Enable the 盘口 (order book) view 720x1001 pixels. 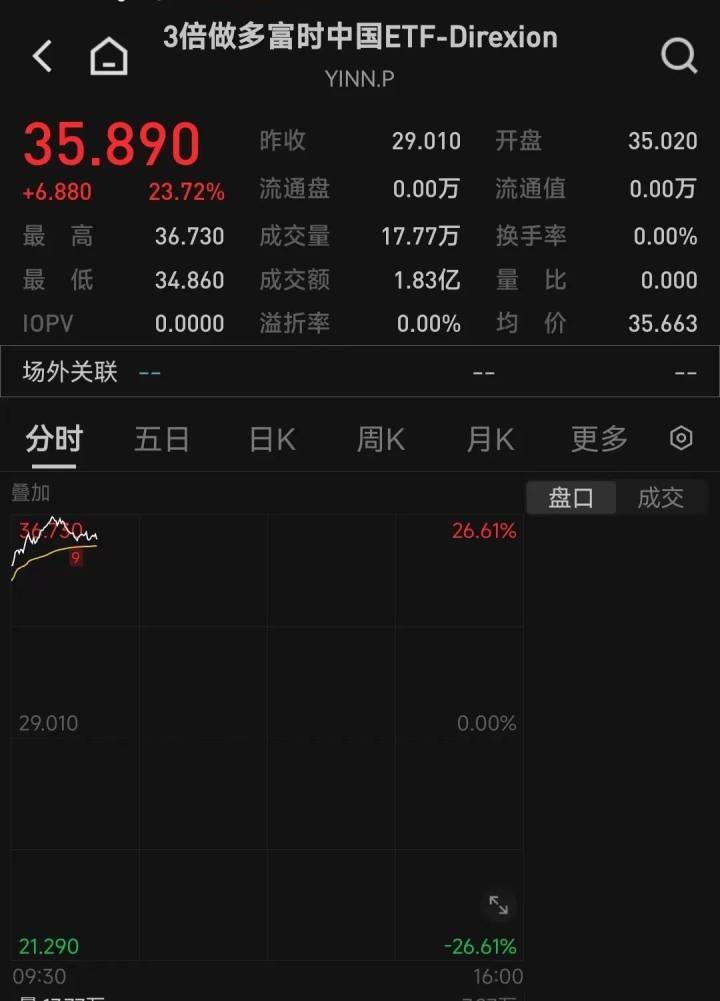point(568,498)
